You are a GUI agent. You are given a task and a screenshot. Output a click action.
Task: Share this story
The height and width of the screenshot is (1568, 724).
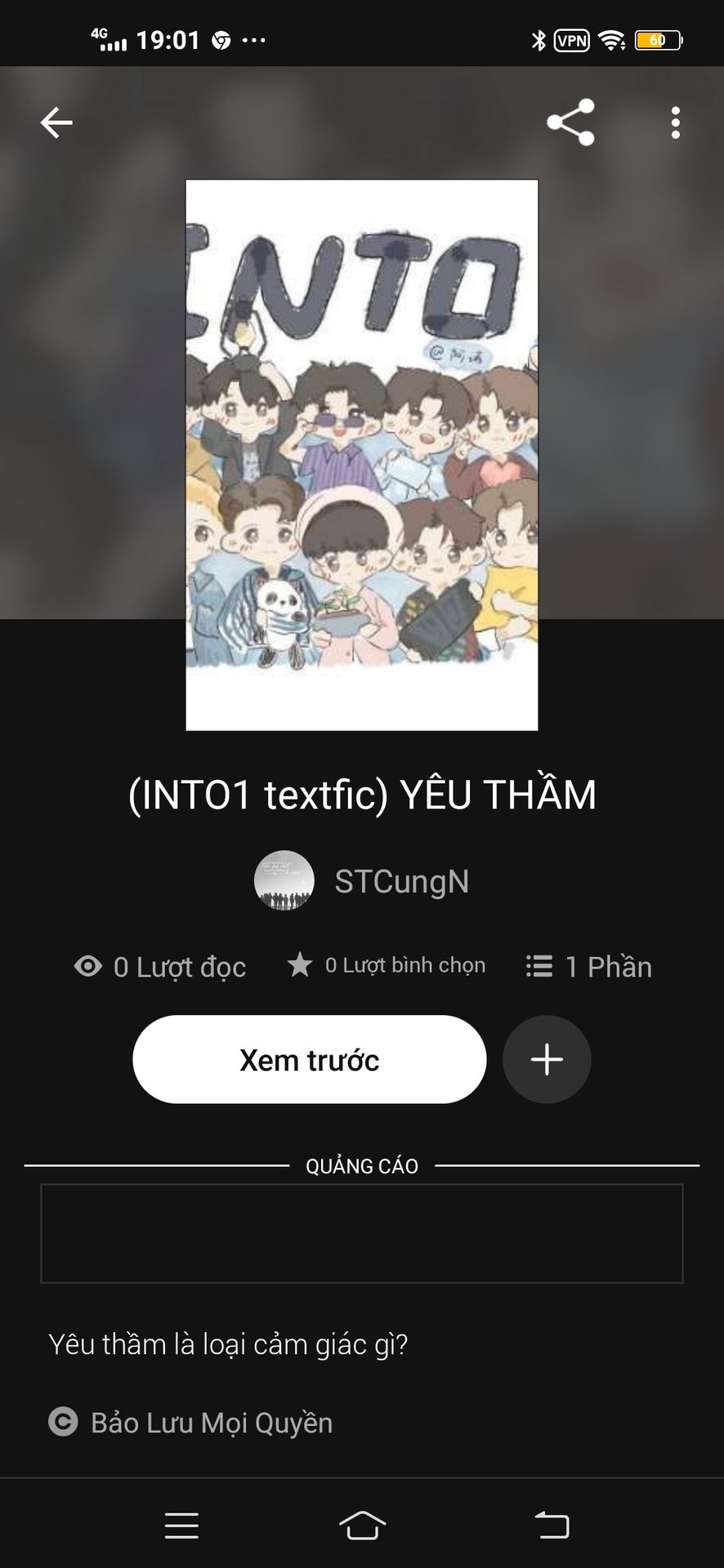coord(570,122)
